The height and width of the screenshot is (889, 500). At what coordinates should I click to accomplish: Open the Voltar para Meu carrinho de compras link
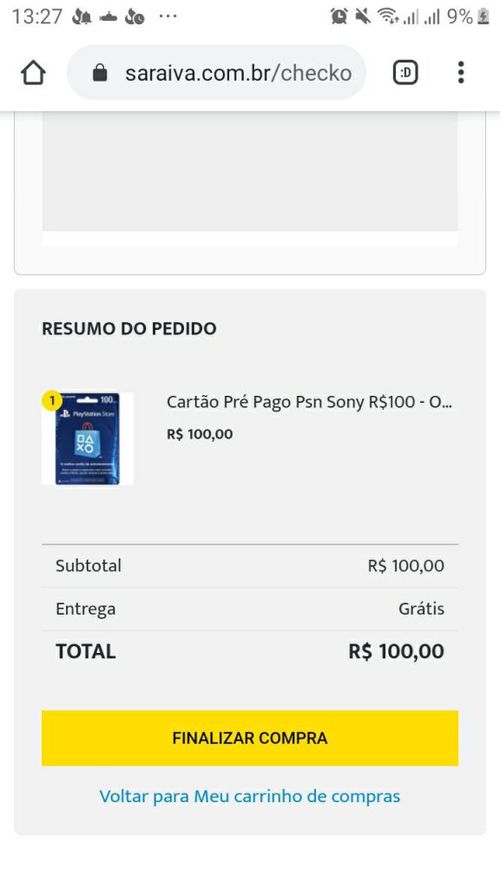tap(249, 796)
